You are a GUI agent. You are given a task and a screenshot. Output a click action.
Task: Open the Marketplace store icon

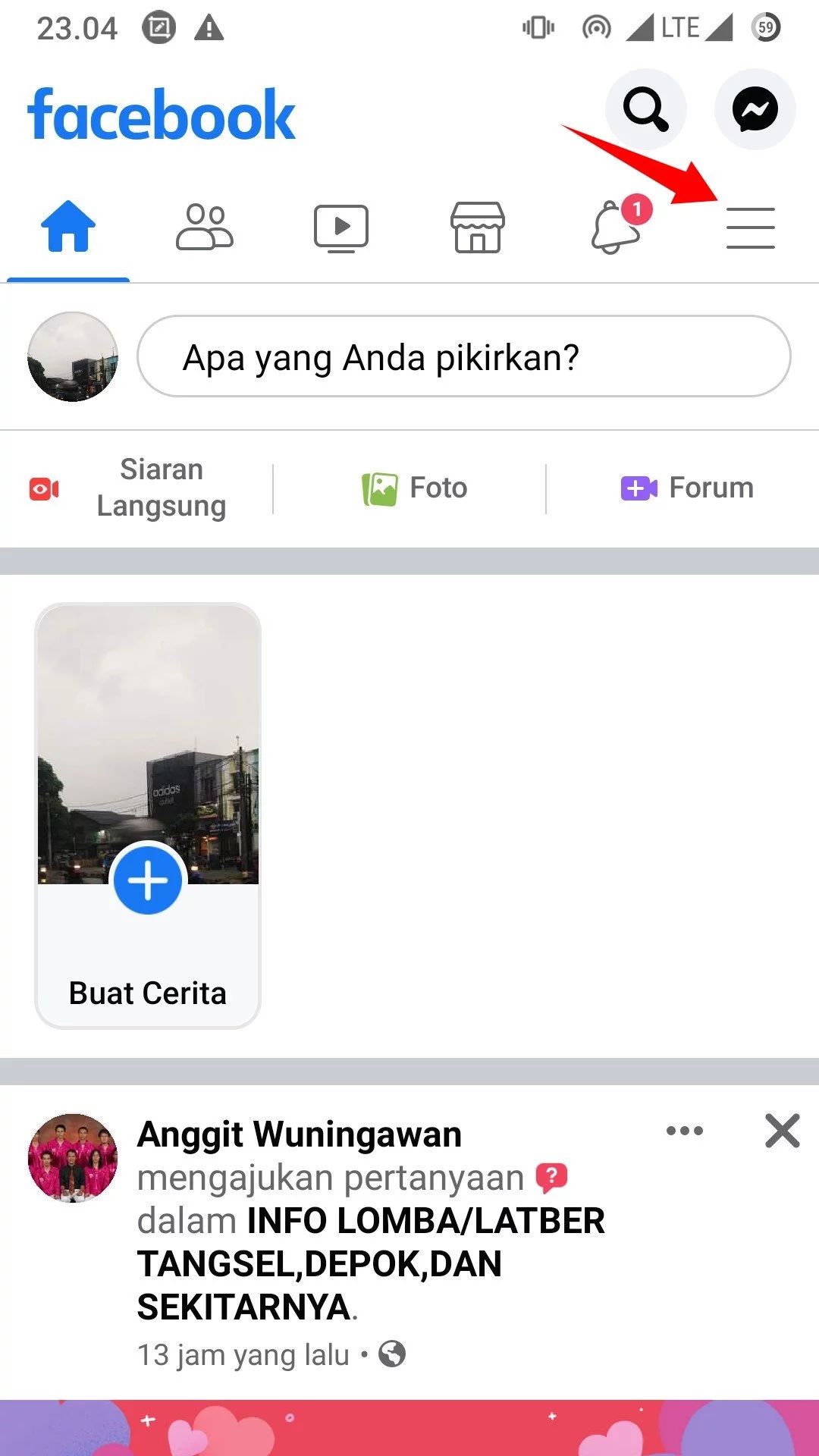(x=476, y=225)
